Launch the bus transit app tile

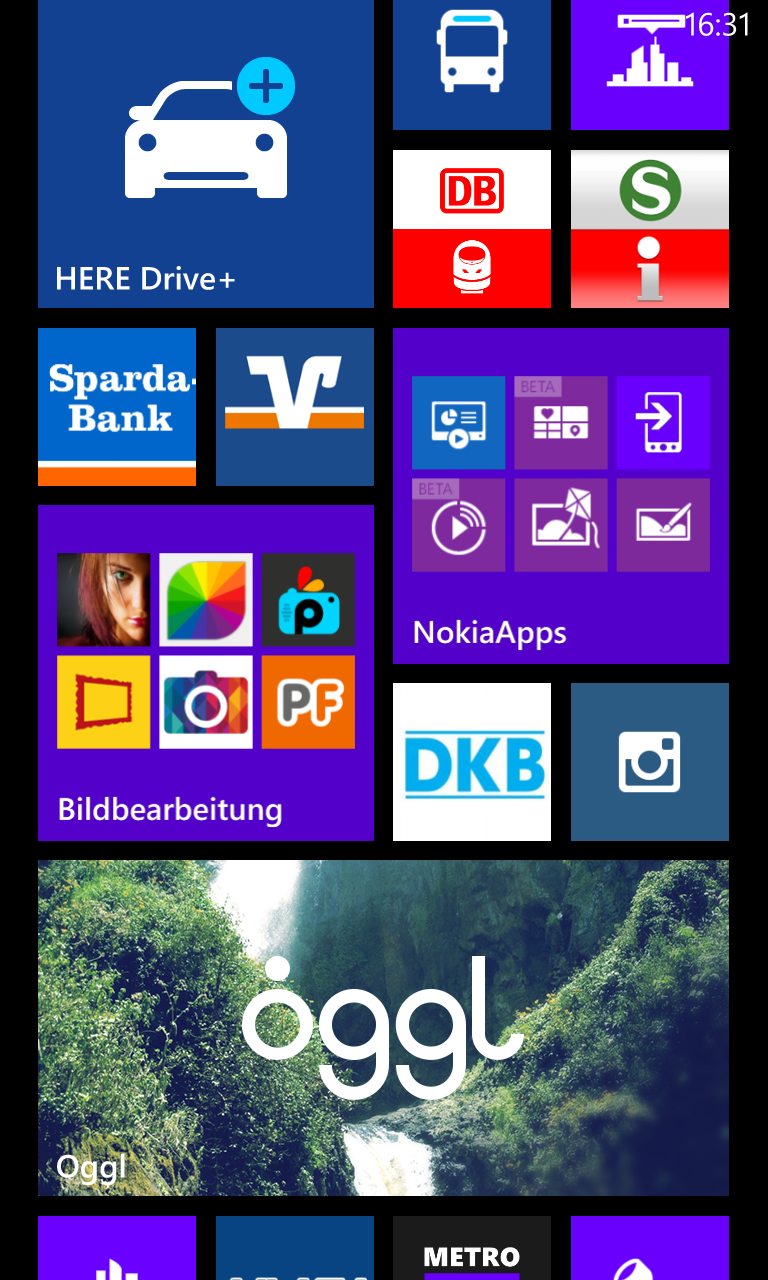click(472, 65)
